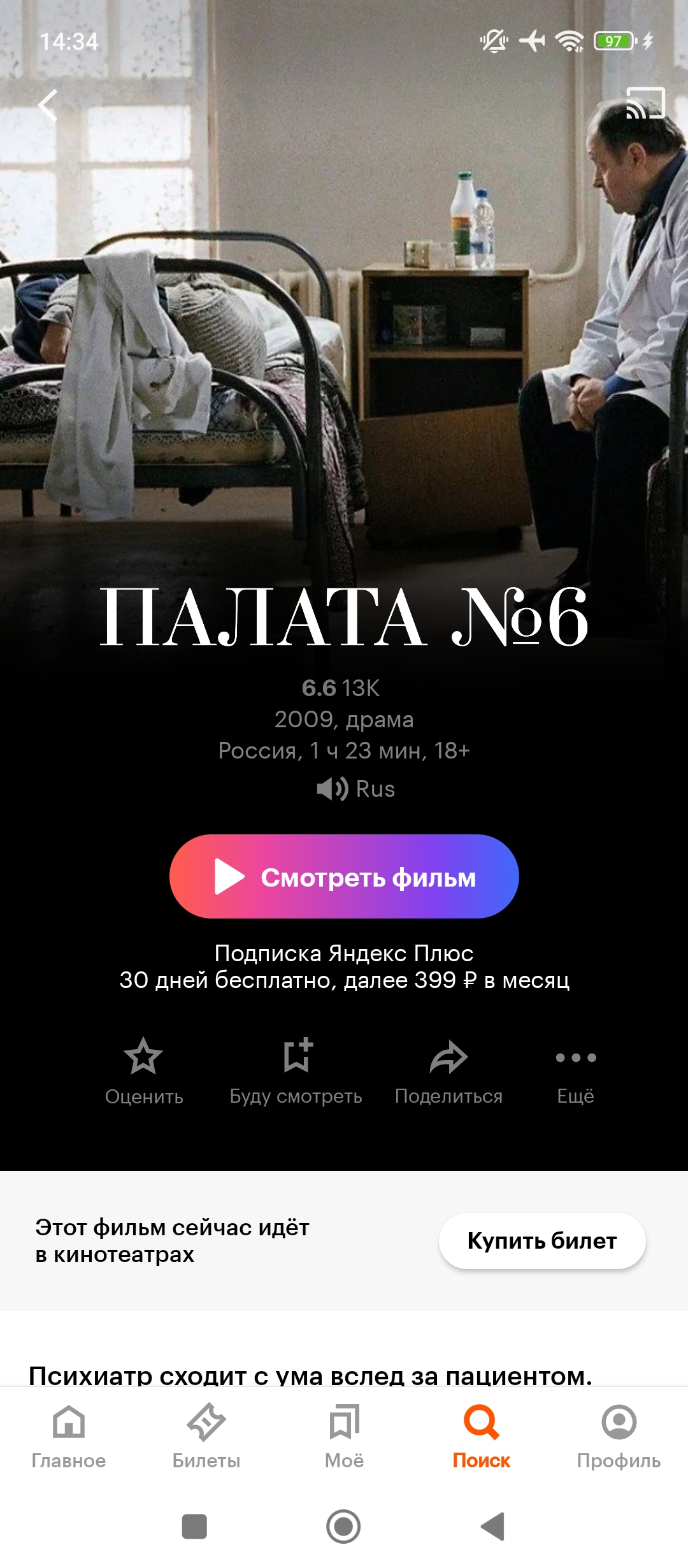Open recent apps with square button
688x1568 pixels.
click(x=194, y=1527)
